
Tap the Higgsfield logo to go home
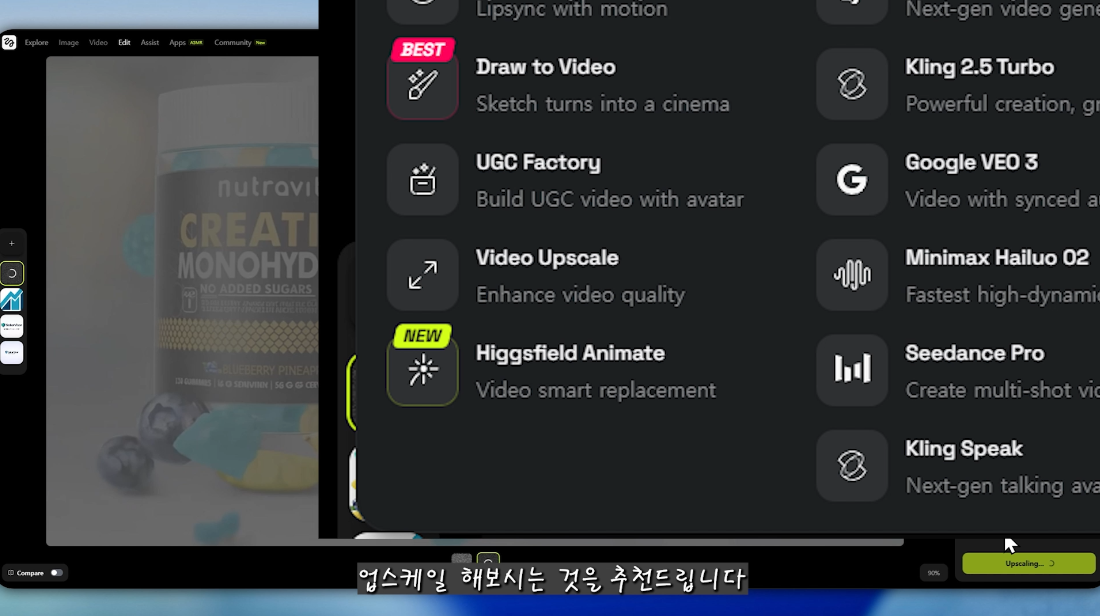9,42
